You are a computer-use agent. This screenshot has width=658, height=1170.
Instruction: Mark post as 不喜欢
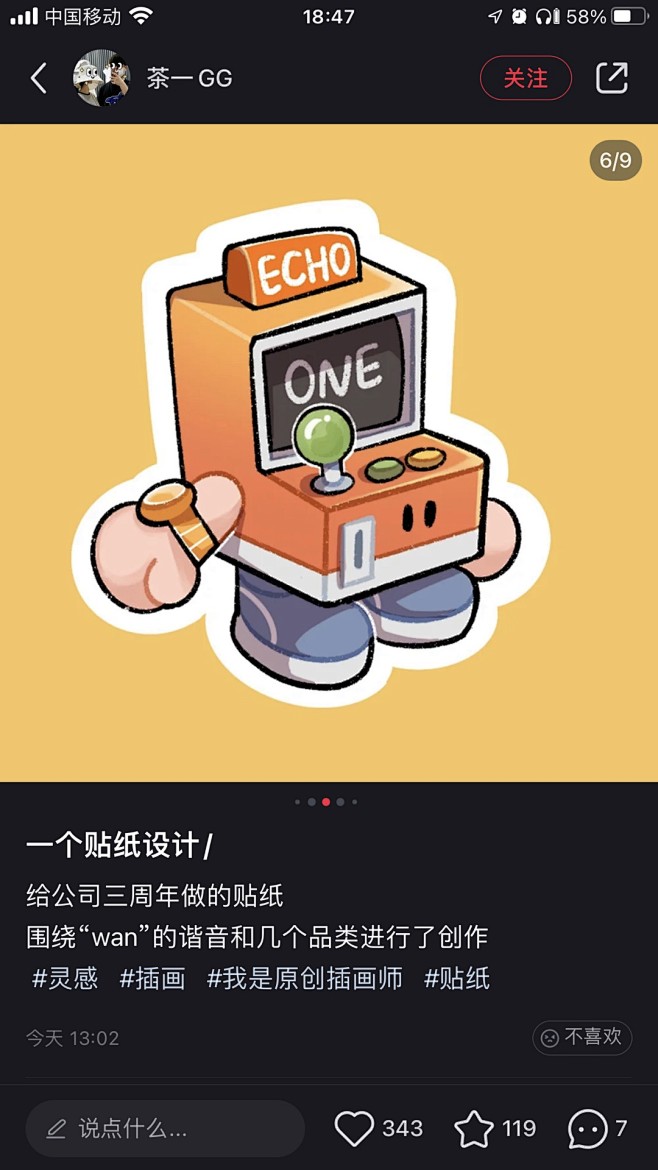click(x=582, y=1037)
